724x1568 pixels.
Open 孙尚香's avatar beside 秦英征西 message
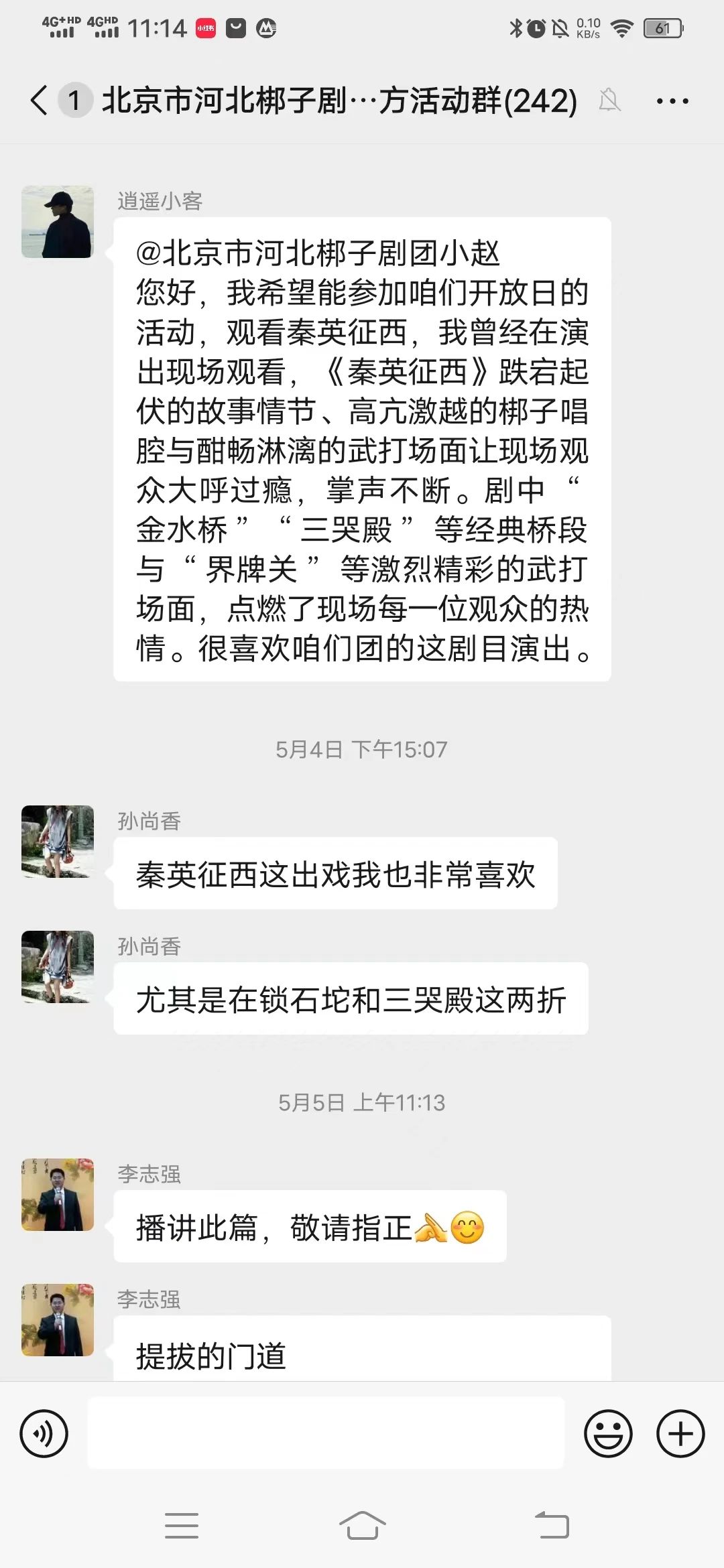[x=58, y=842]
